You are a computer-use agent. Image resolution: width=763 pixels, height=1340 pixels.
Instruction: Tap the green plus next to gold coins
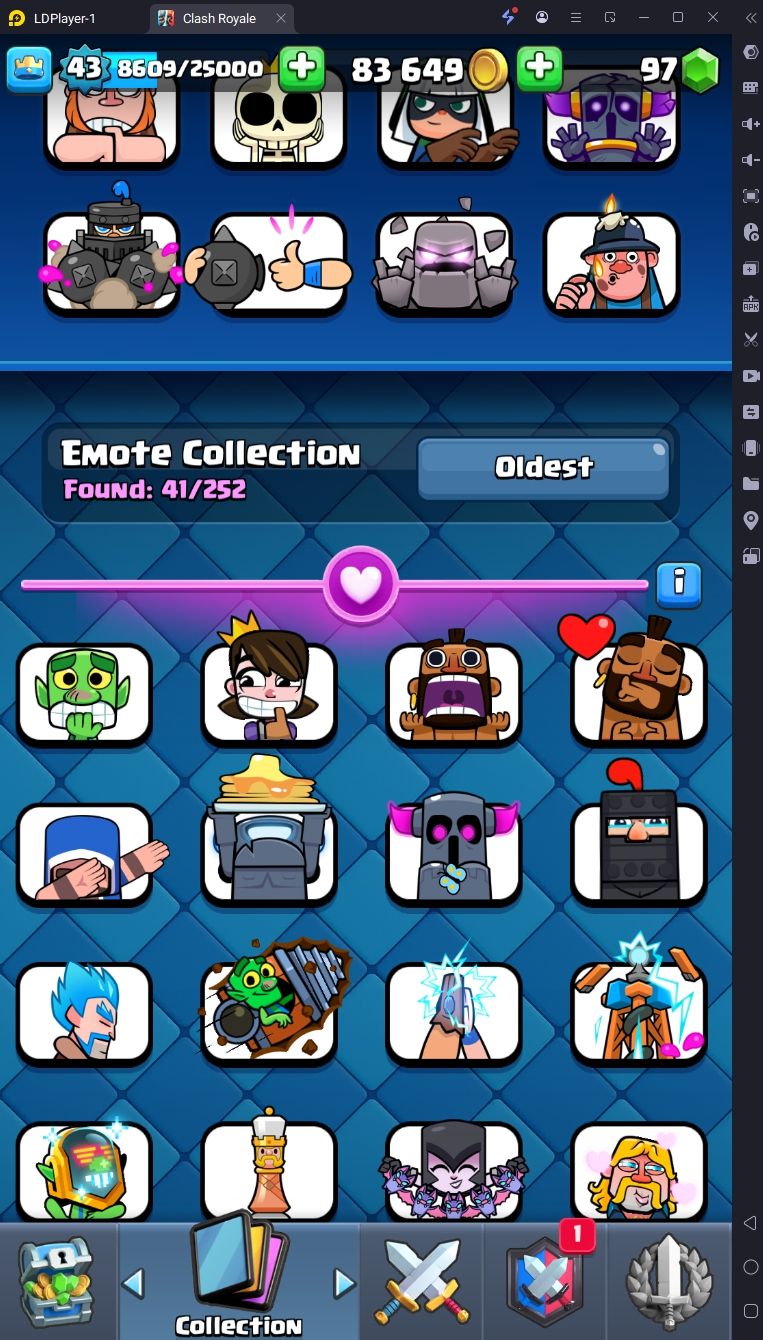point(539,69)
